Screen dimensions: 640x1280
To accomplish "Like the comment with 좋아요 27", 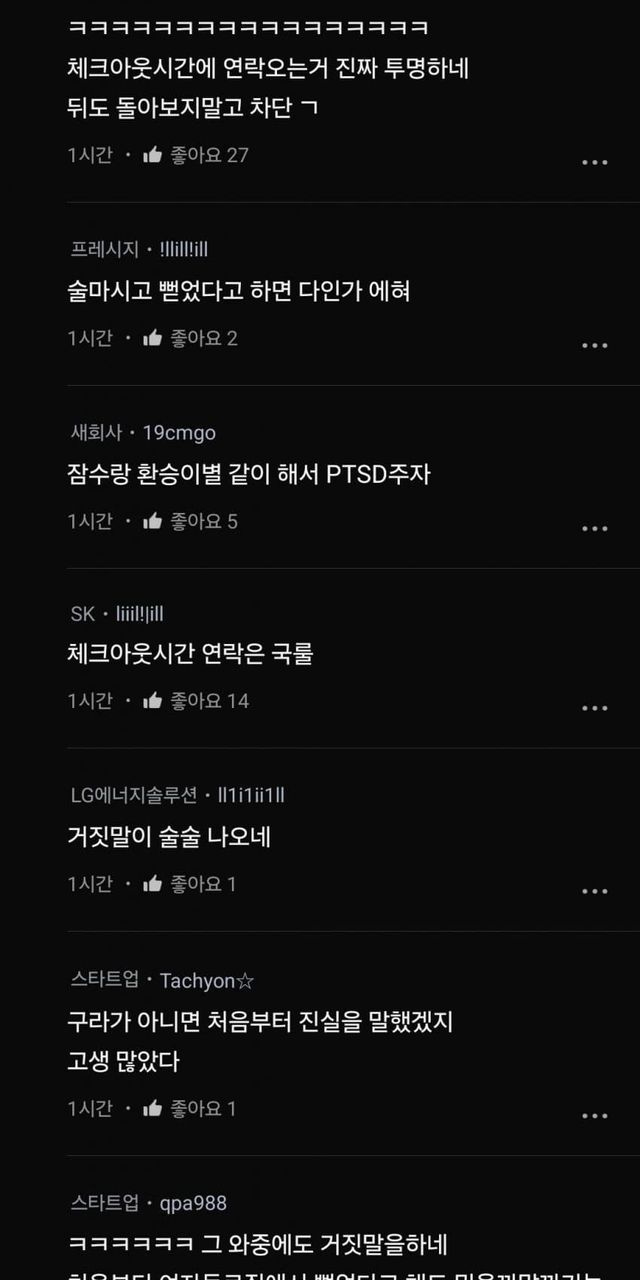I will 153,155.
